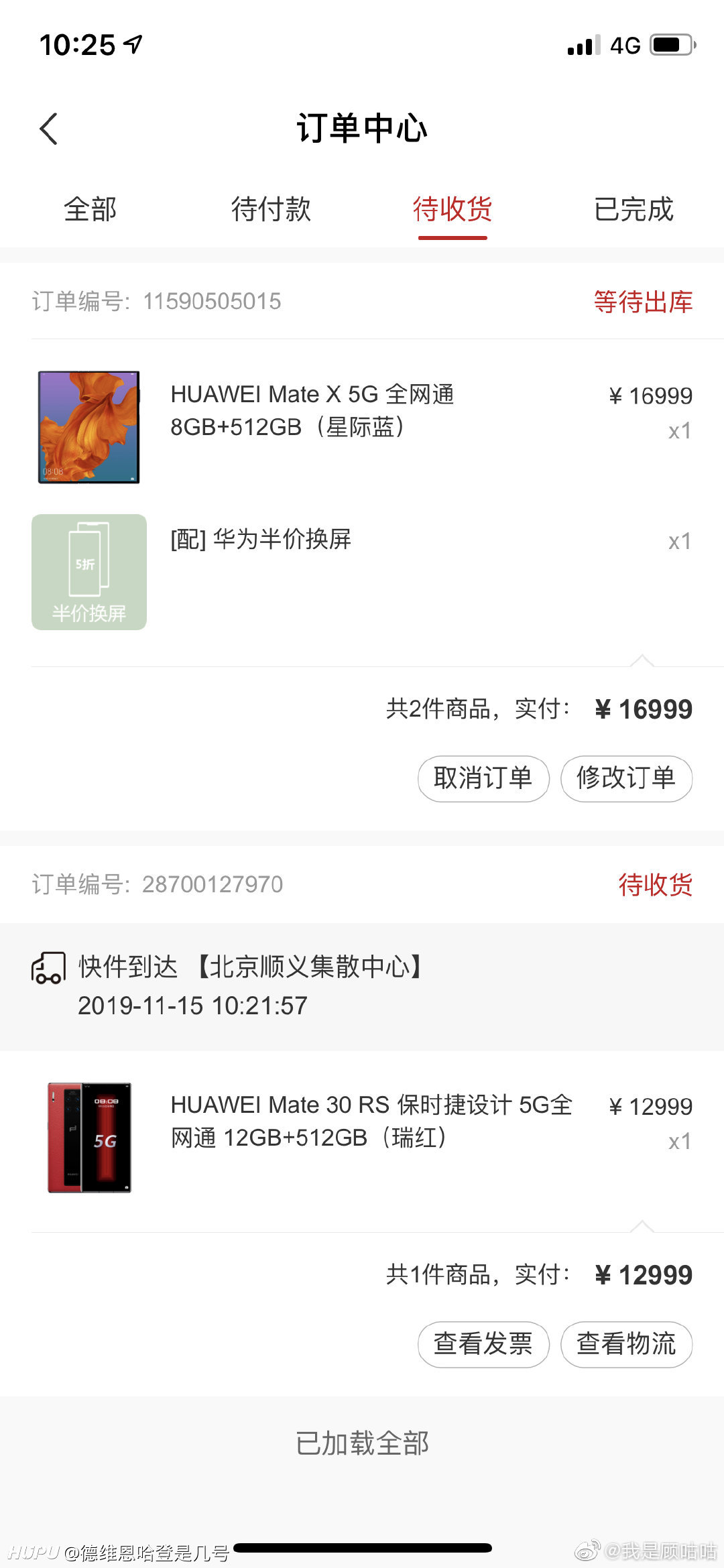This screenshot has height=1568, width=724.
Task: Switch to the 待付款 tab
Action: [x=271, y=209]
